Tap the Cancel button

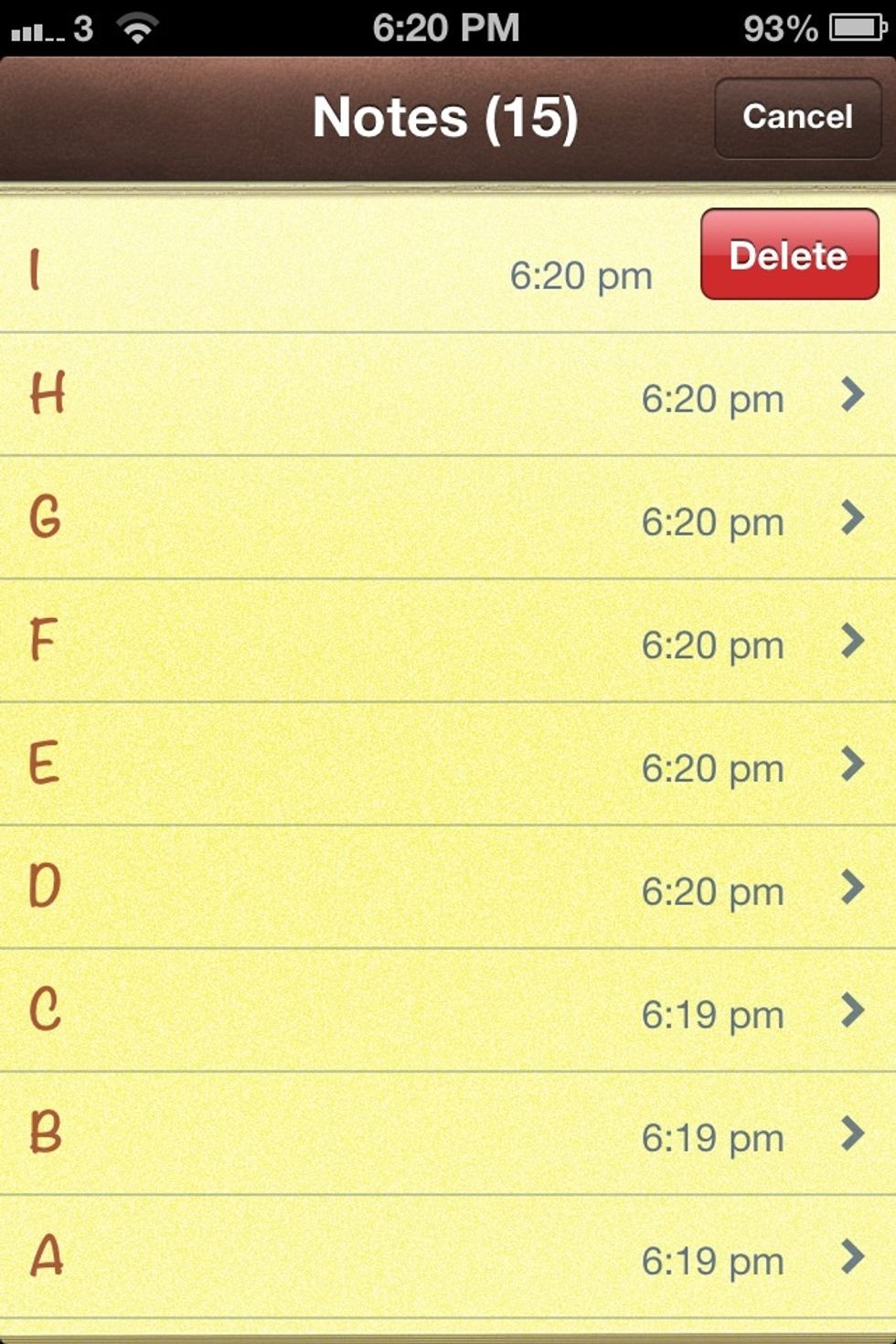pyautogui.click(x=795, y=118)
